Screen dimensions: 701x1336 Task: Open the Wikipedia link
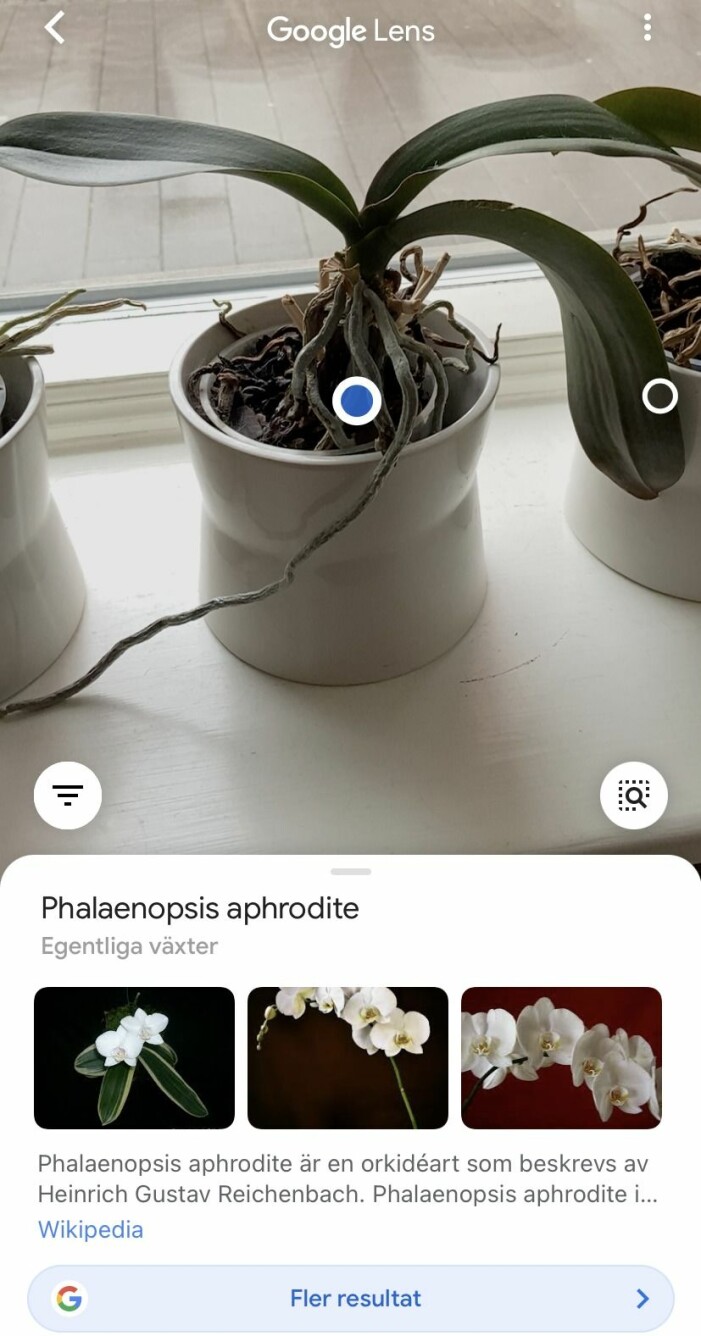coord(90,1229)
